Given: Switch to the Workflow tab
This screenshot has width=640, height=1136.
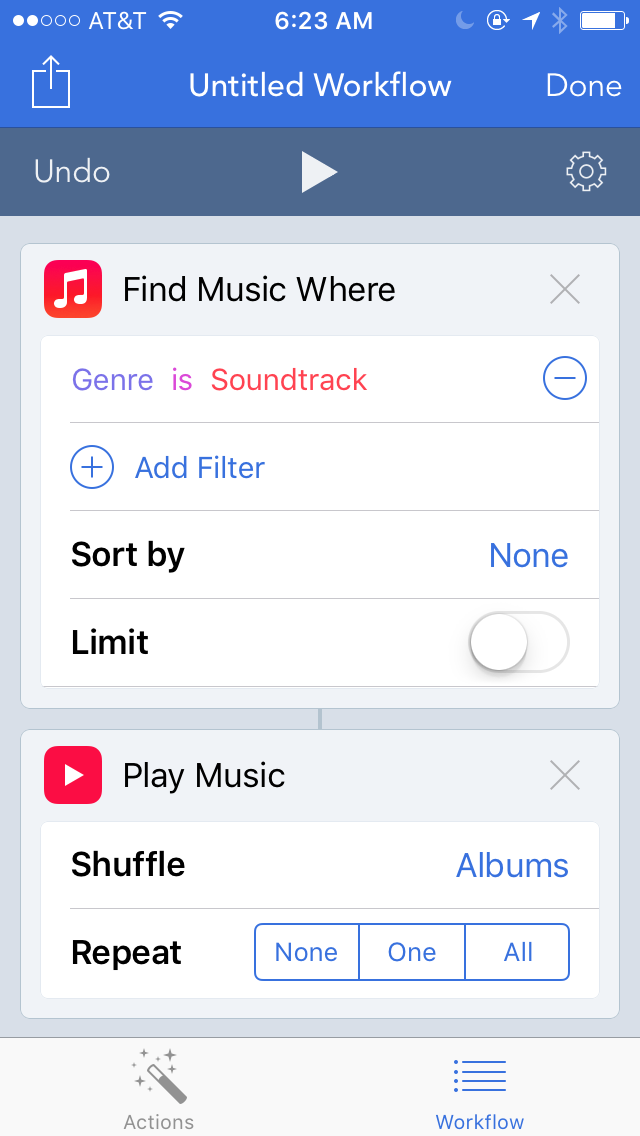Looking at the screenshot, I should (x=480, y=1090).
